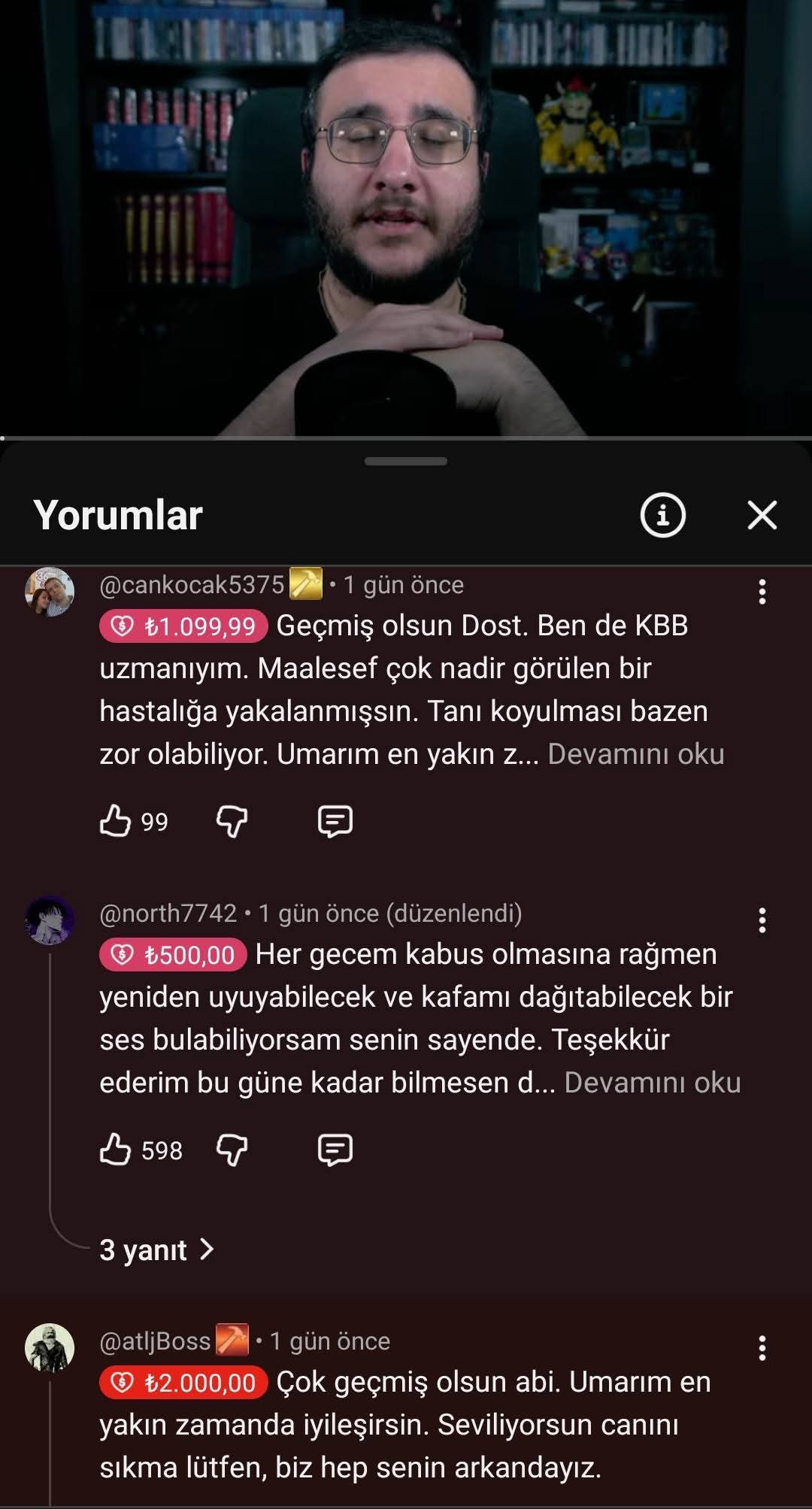
Task: Tap the video player above comments
Action: click(406, 218)
